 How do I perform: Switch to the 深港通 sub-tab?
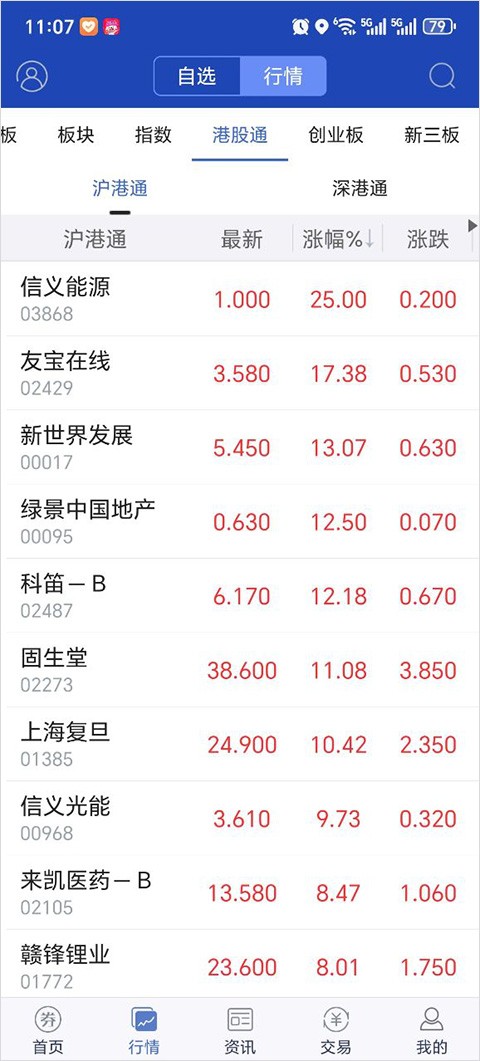click(x=360, y=188)
